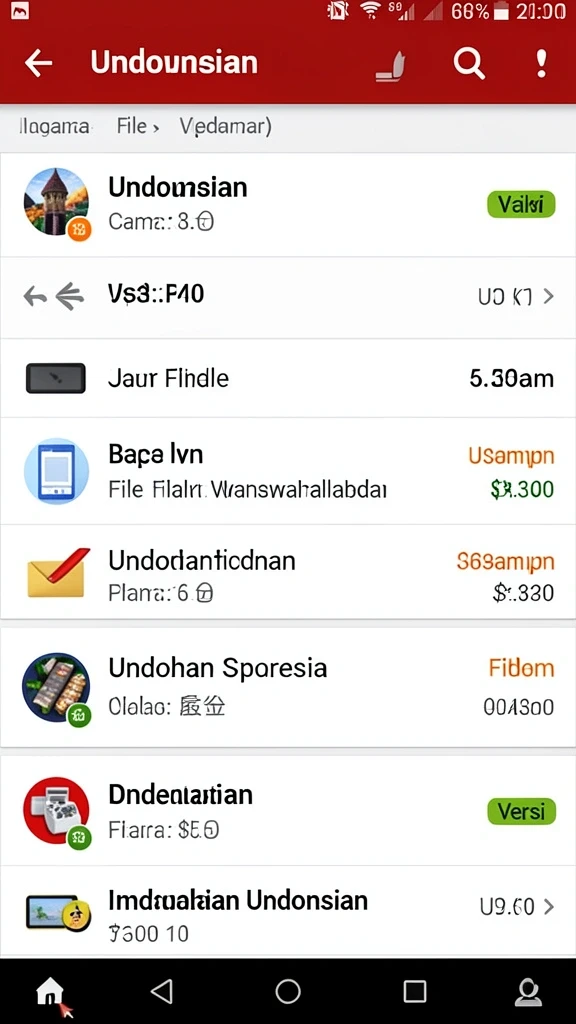Open the Vs3::F40 row

coord(288,297)
